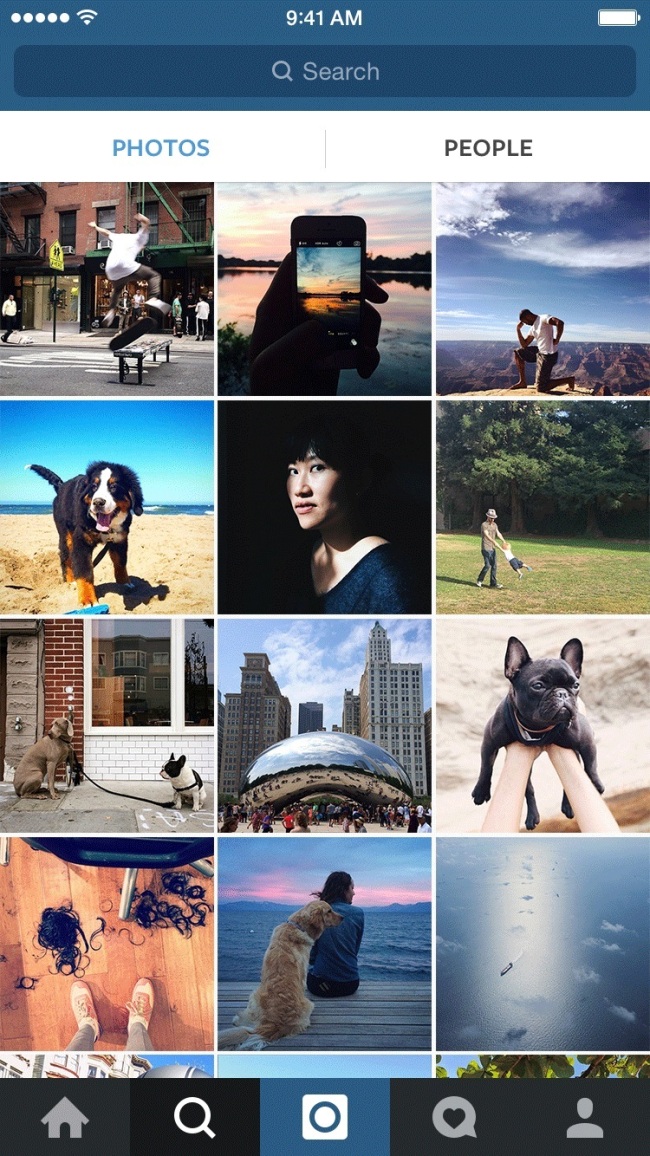
Task: Open the hair clippings on floor photo
Action: (107, 943)
